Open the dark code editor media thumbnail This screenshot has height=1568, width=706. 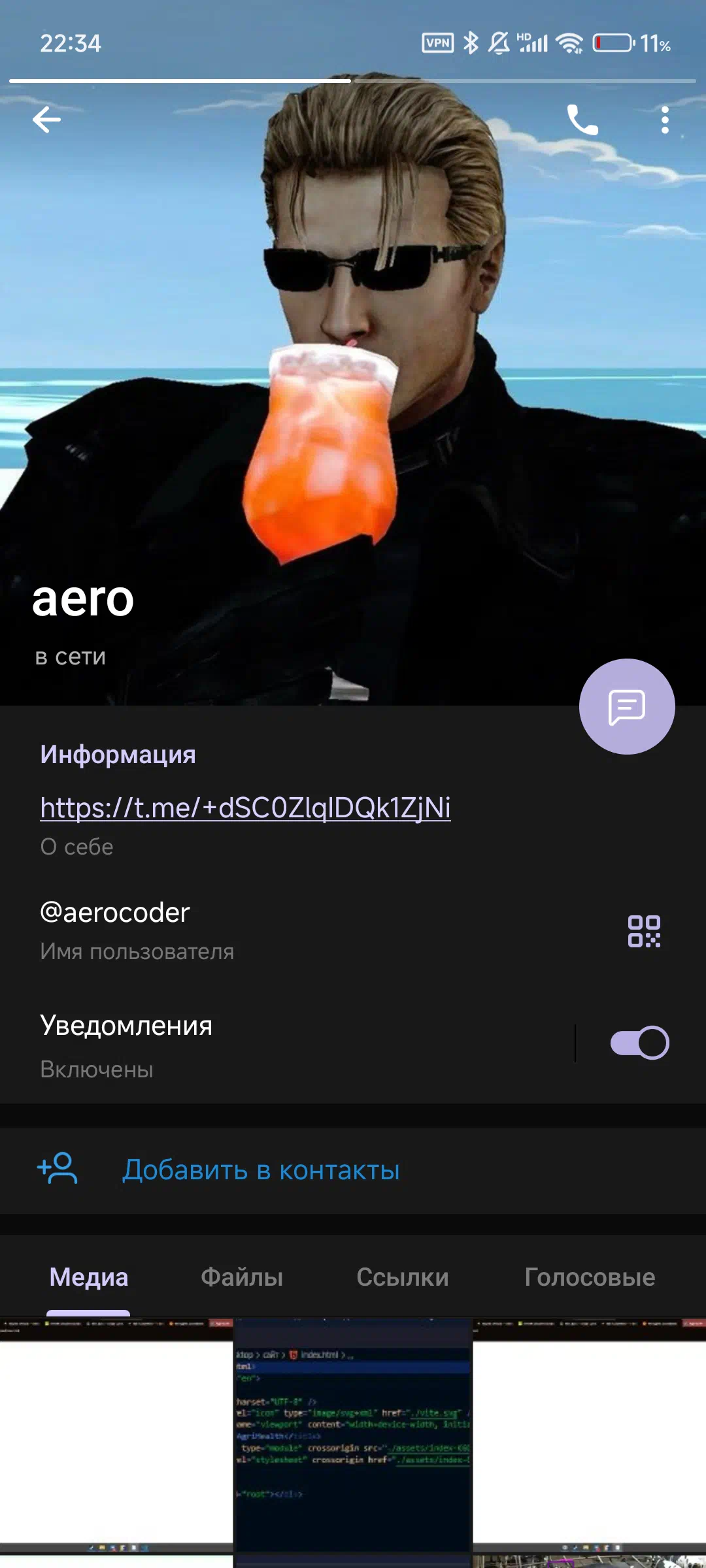click(353, 1443)
